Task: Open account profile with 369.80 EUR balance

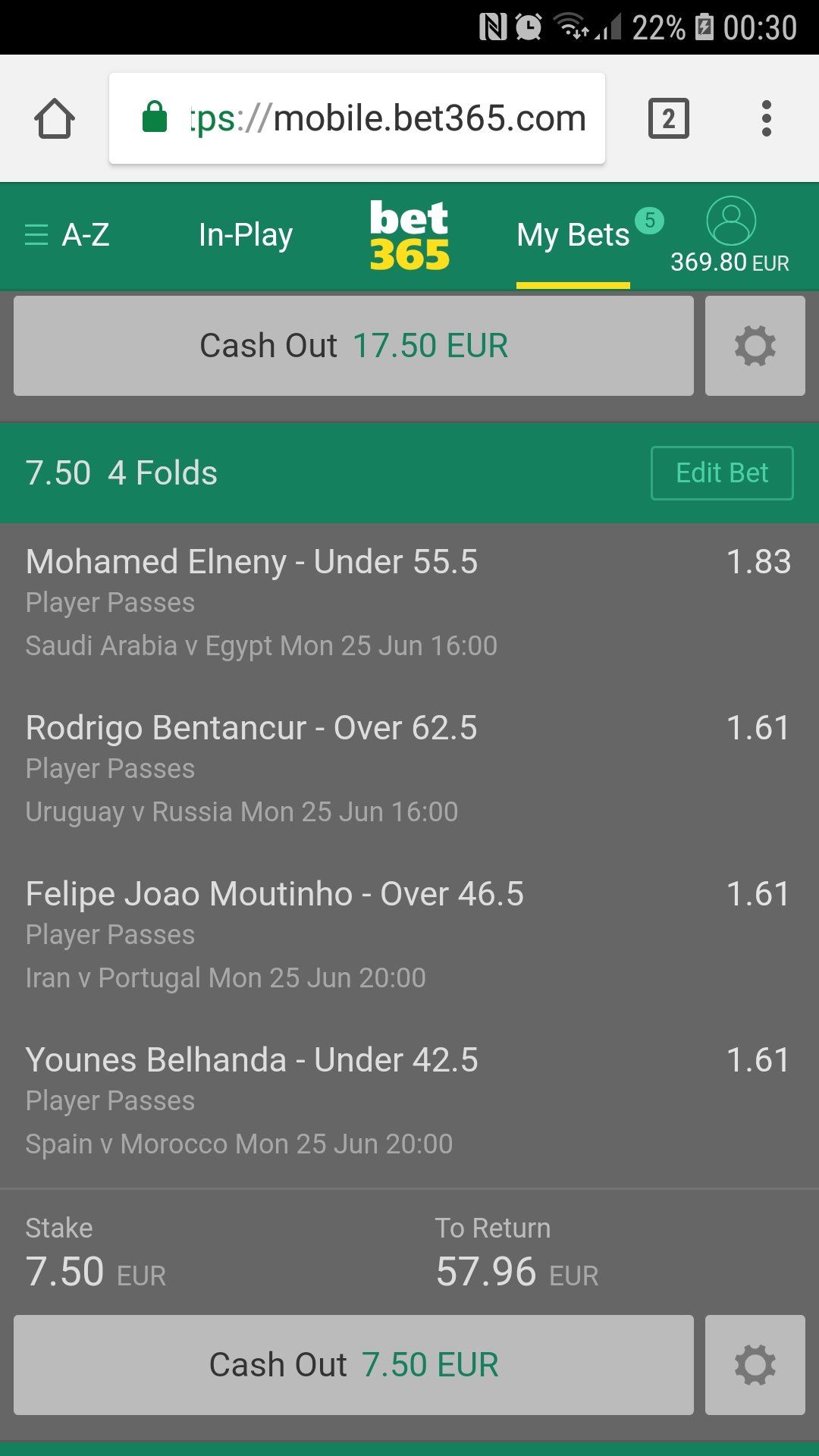Action: pos(730,235)
